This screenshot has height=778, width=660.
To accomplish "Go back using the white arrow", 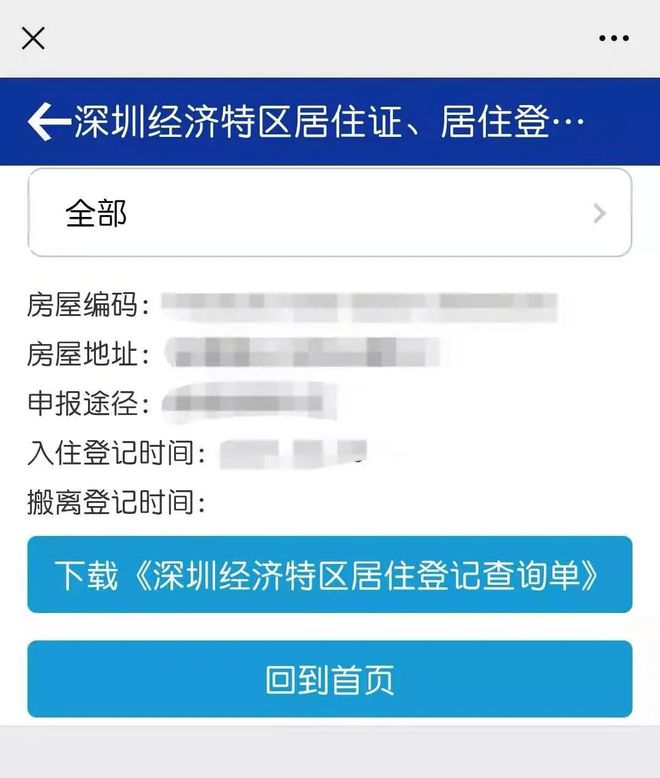I will (x=46, y=122).
